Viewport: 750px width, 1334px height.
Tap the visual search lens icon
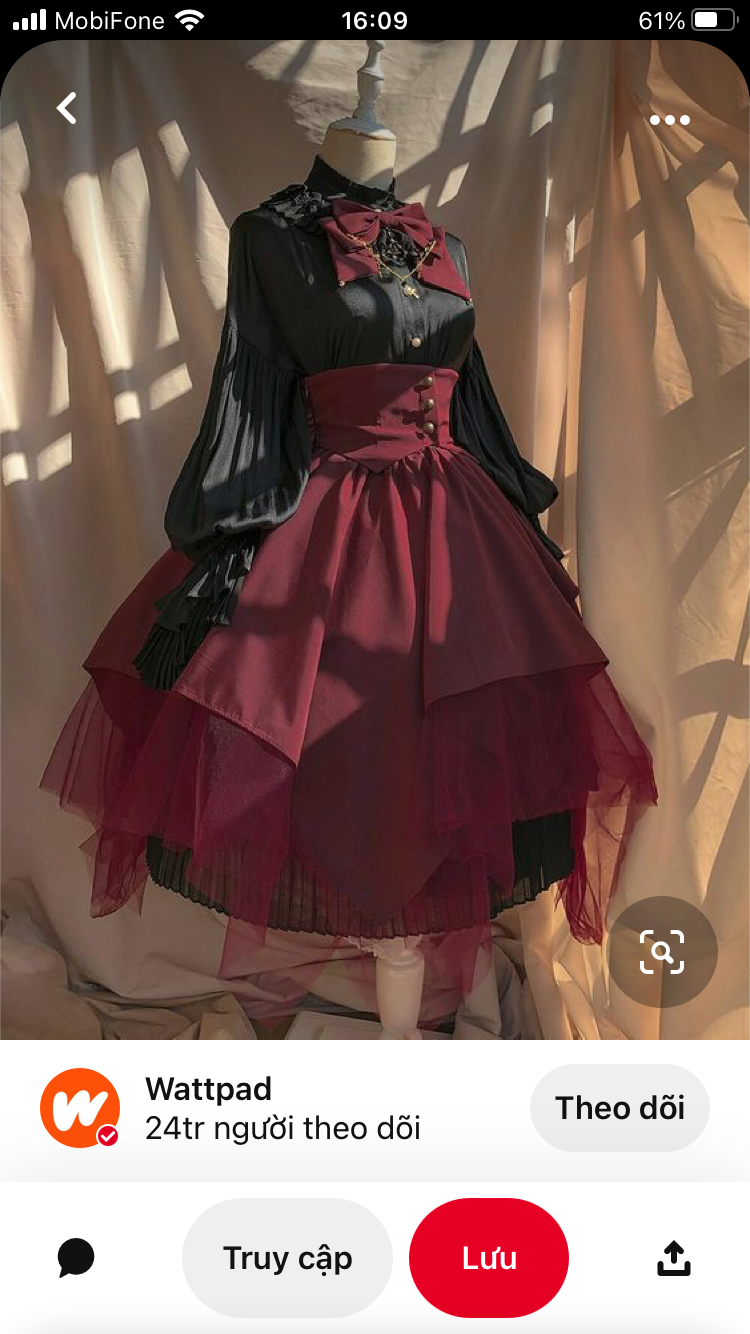[x=662, y=951]
